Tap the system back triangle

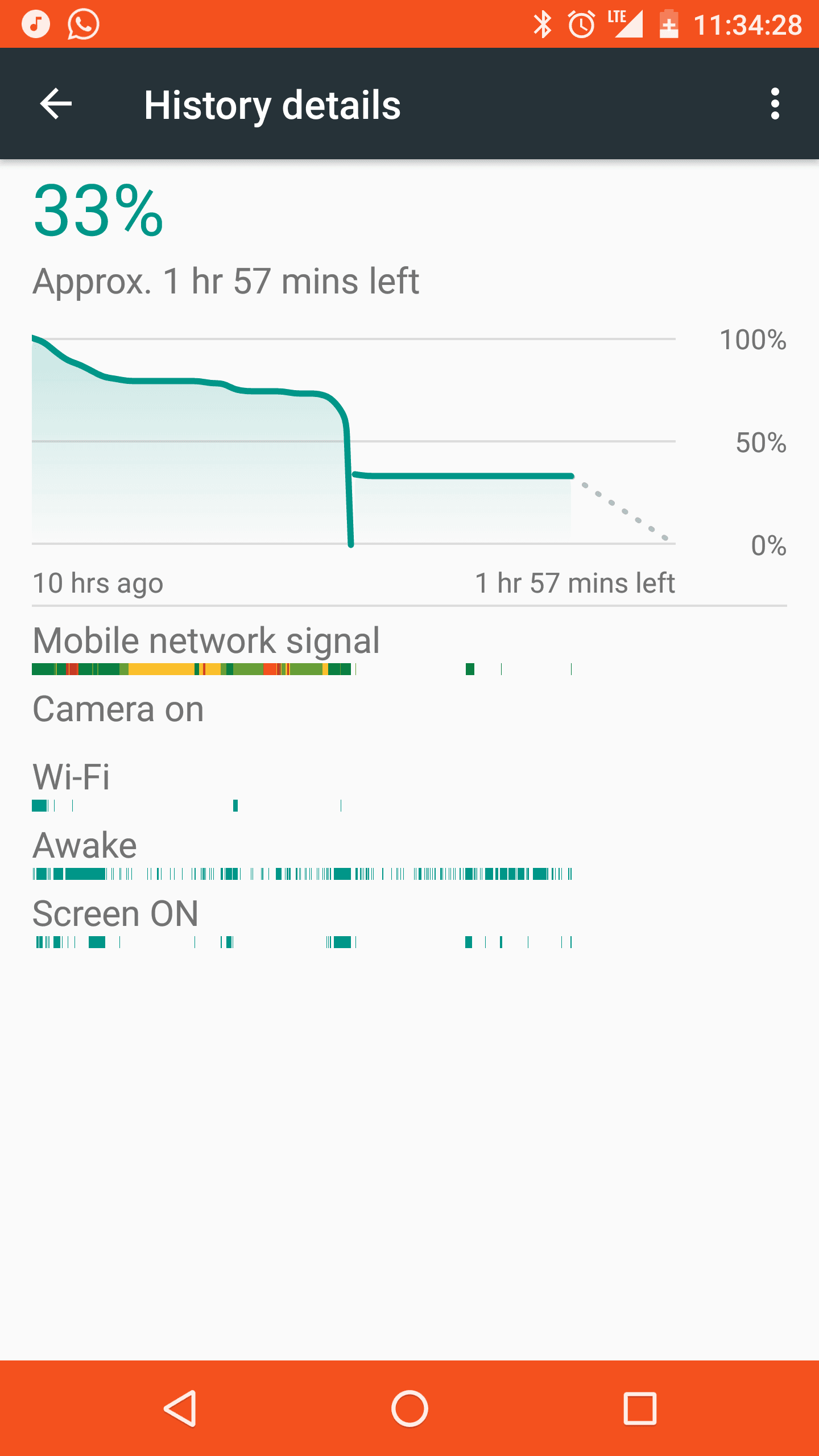pyautogui.click(x=180, y=1408)
